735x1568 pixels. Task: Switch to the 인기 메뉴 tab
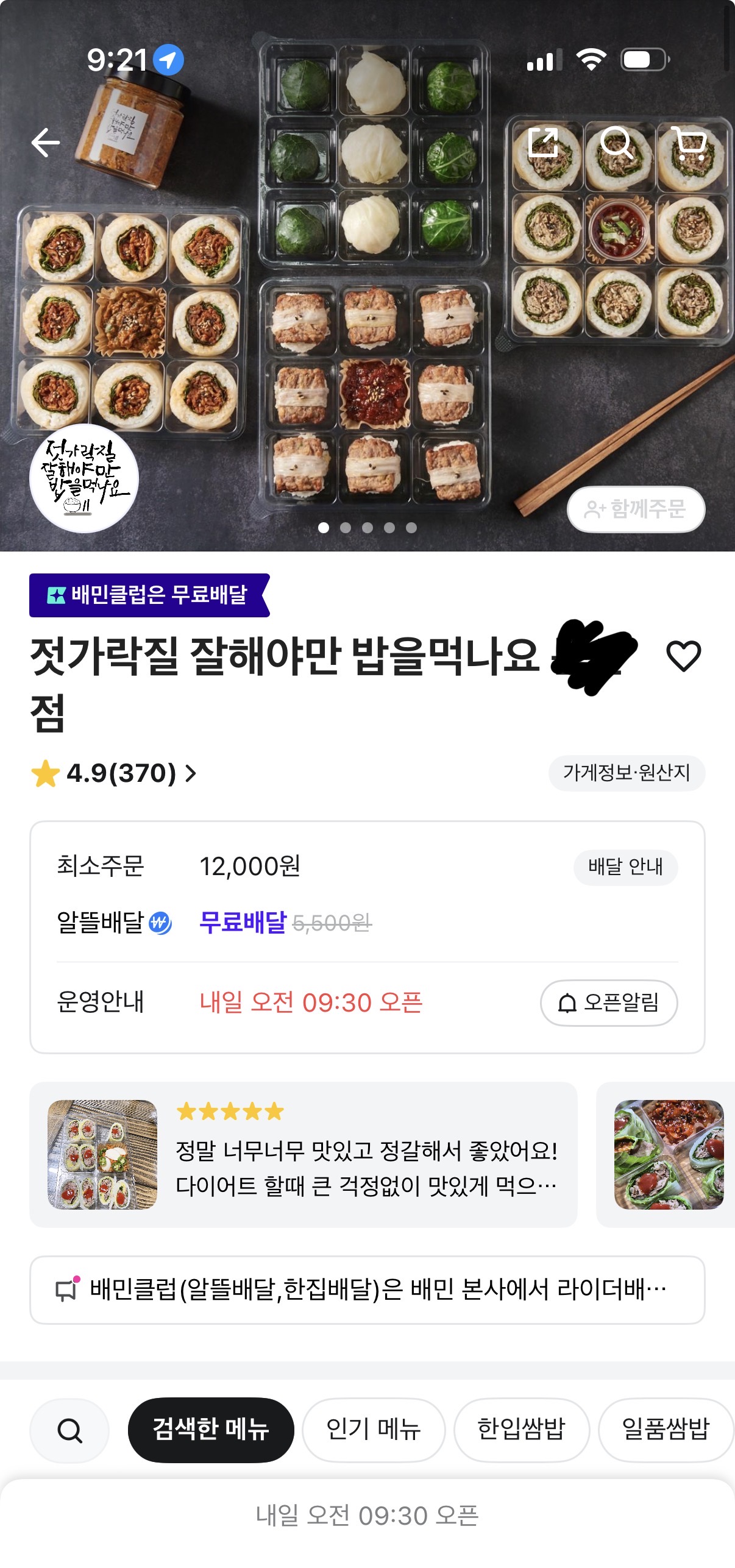coord(374,1430)
